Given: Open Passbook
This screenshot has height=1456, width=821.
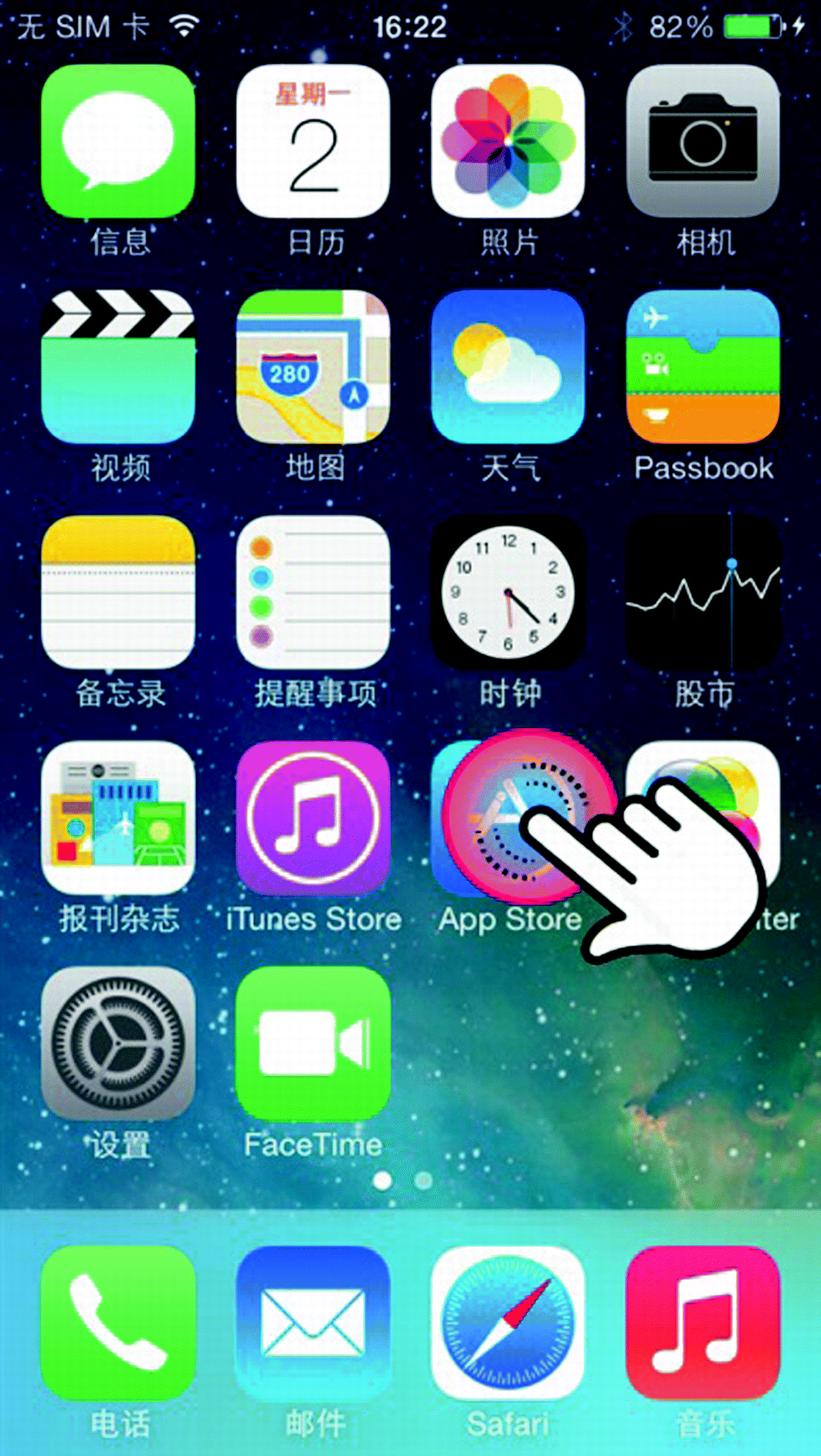Looking at the screenshot, I should (703, 367).
